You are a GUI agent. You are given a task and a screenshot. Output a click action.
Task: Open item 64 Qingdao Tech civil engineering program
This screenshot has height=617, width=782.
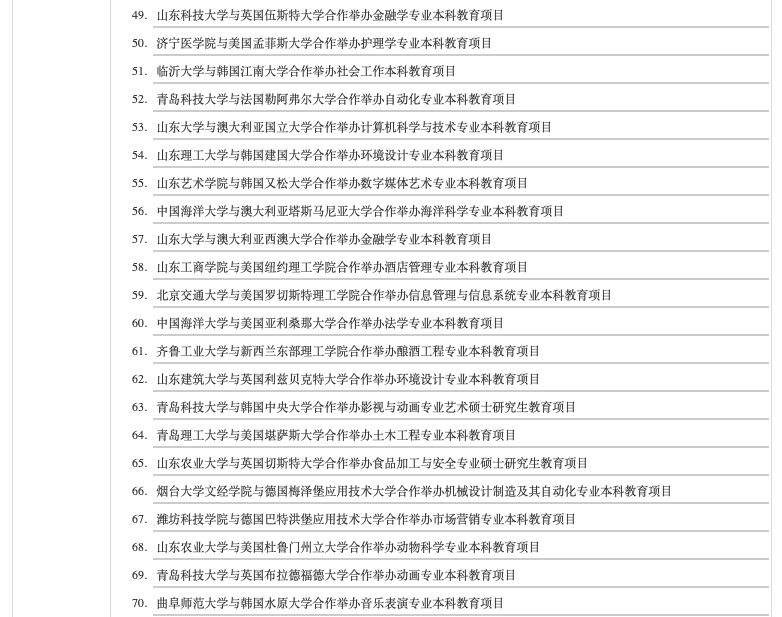pos(336,435)
